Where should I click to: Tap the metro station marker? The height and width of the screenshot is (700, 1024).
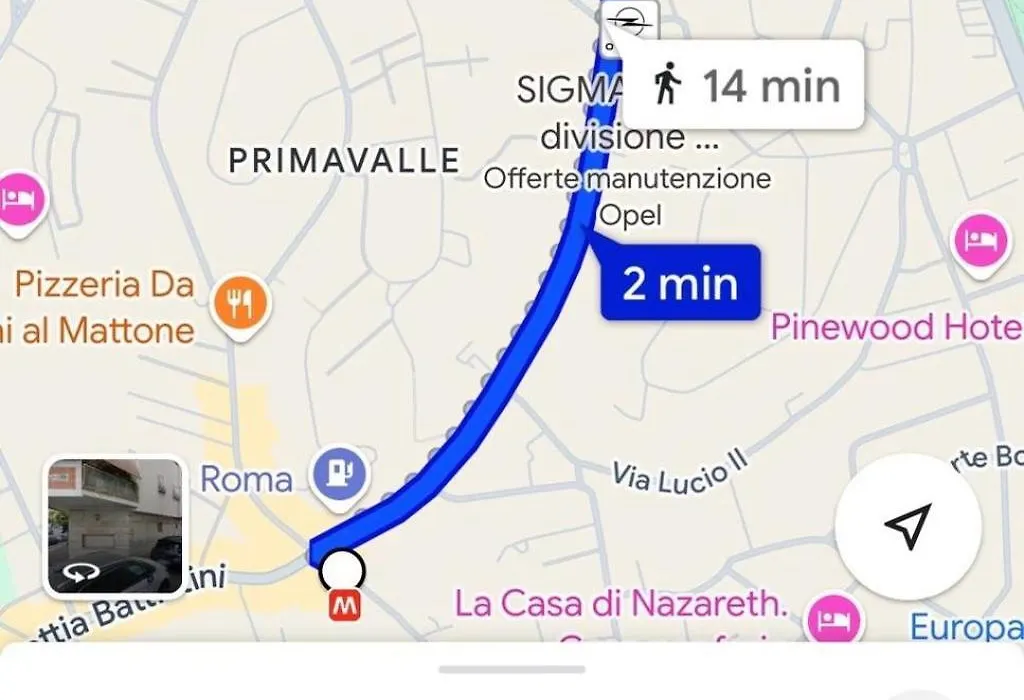[x=346, y=604]
